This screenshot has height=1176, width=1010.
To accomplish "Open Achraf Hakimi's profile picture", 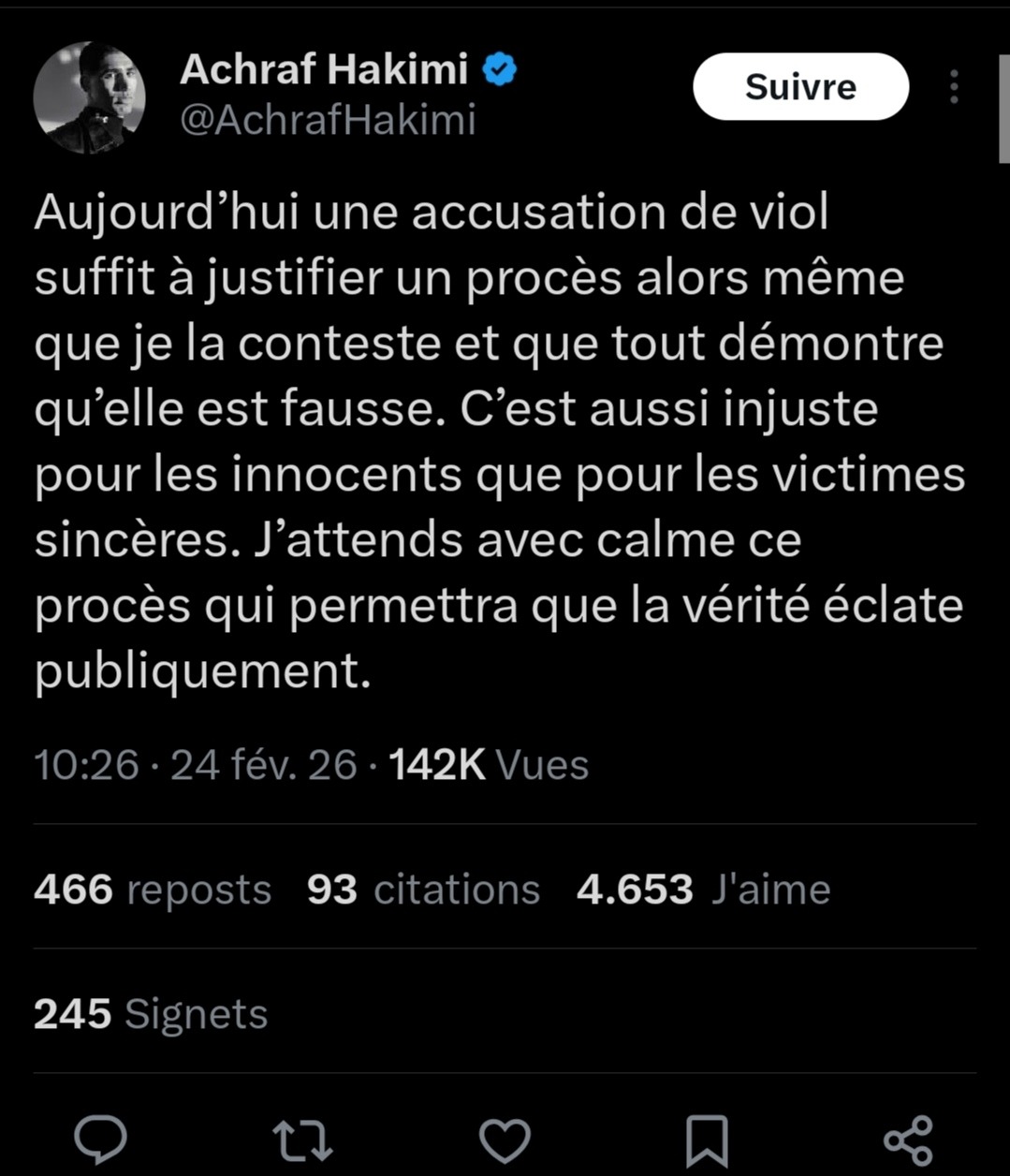I will point(90,97).
